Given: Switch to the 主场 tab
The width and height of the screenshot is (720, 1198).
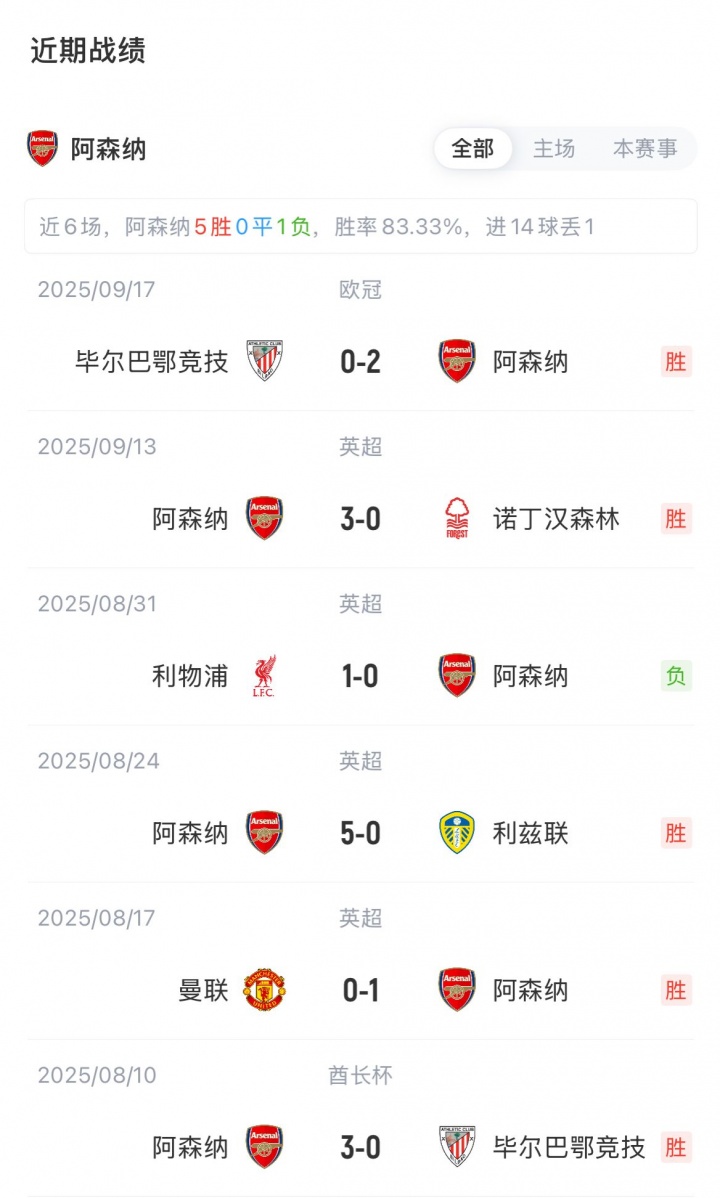Looking at the screenshot, I should pyautogui.click(x=554, y=149).
